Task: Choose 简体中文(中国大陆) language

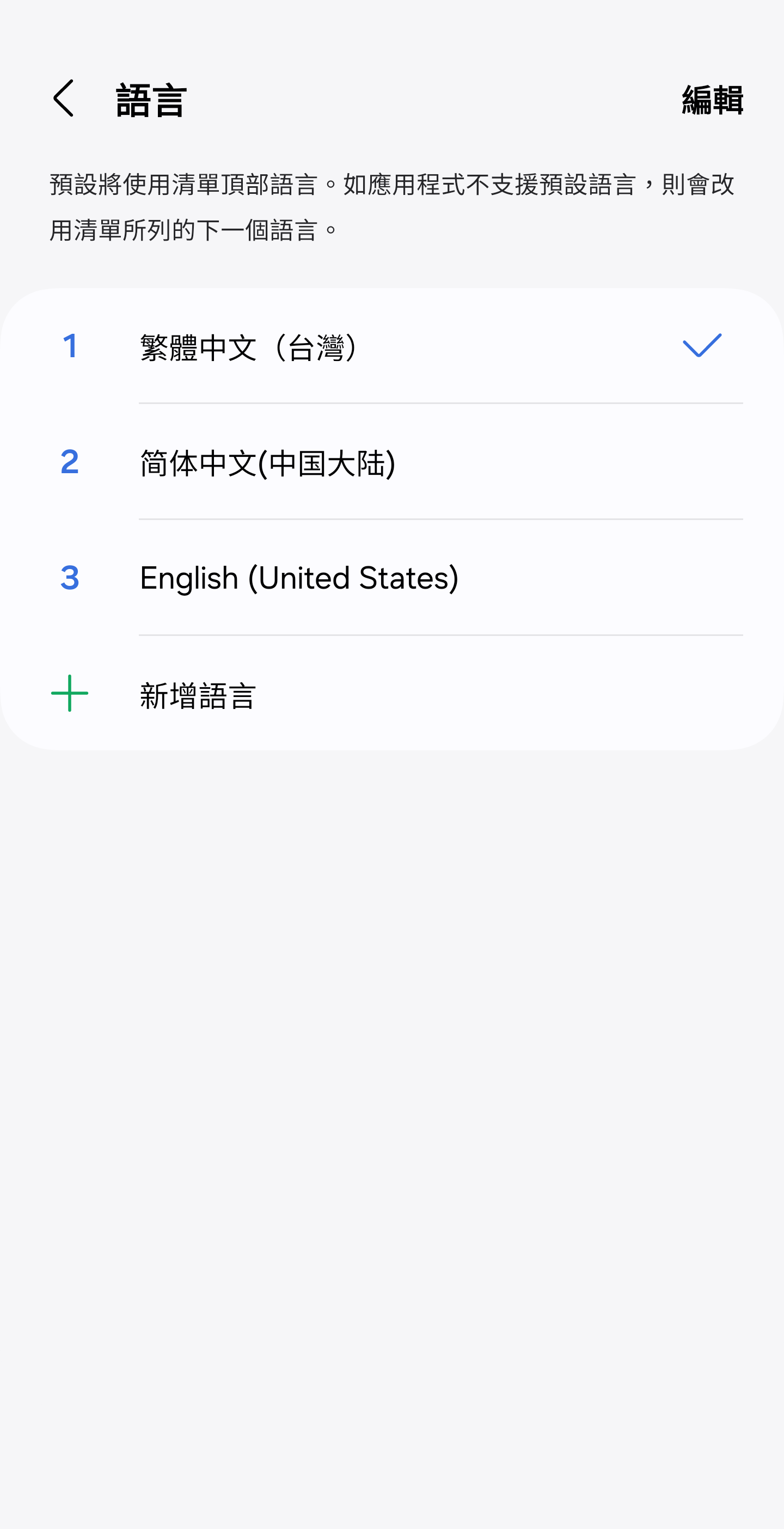Action: pyautogui.click(x=267, y=463)
